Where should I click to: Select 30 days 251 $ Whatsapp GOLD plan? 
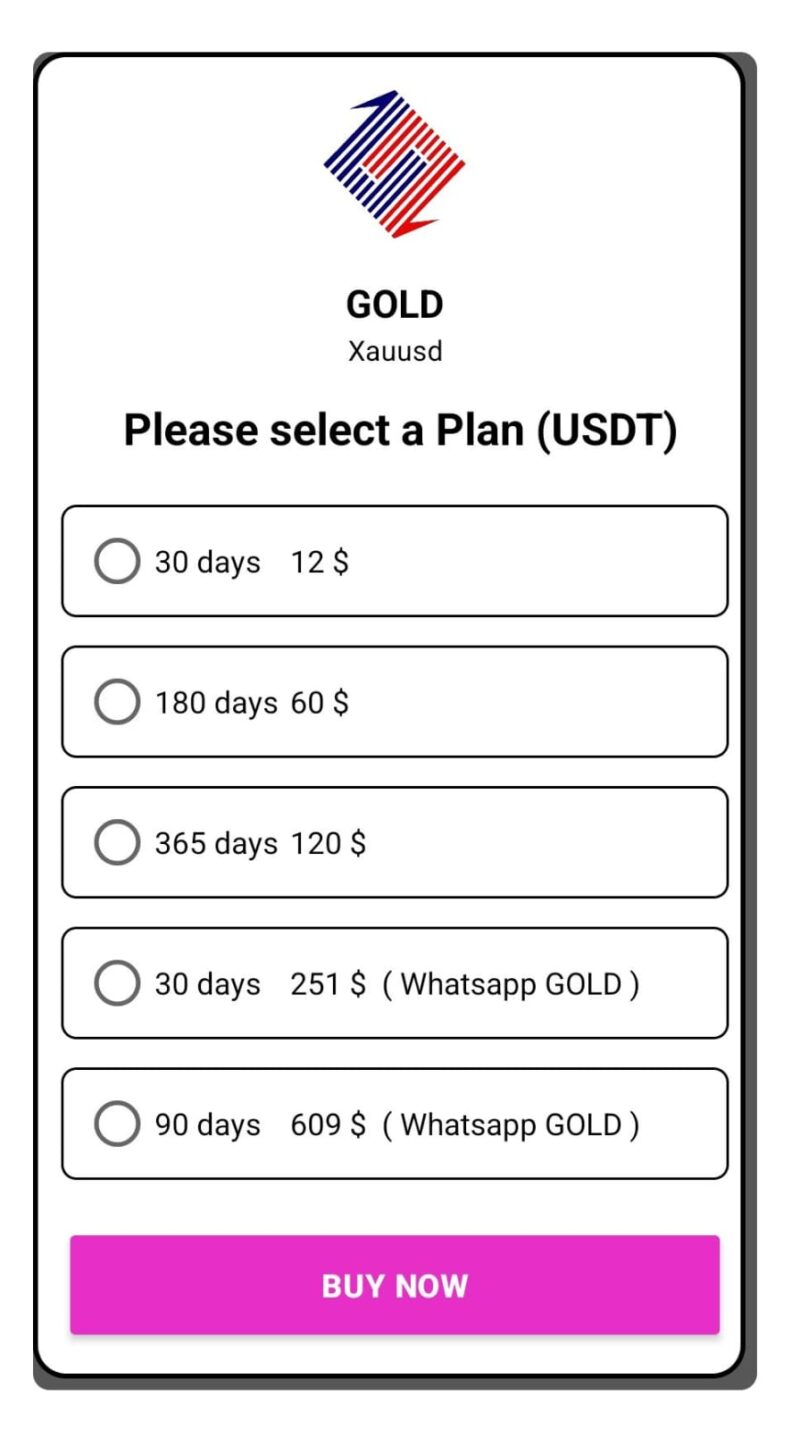coord(394,983)
